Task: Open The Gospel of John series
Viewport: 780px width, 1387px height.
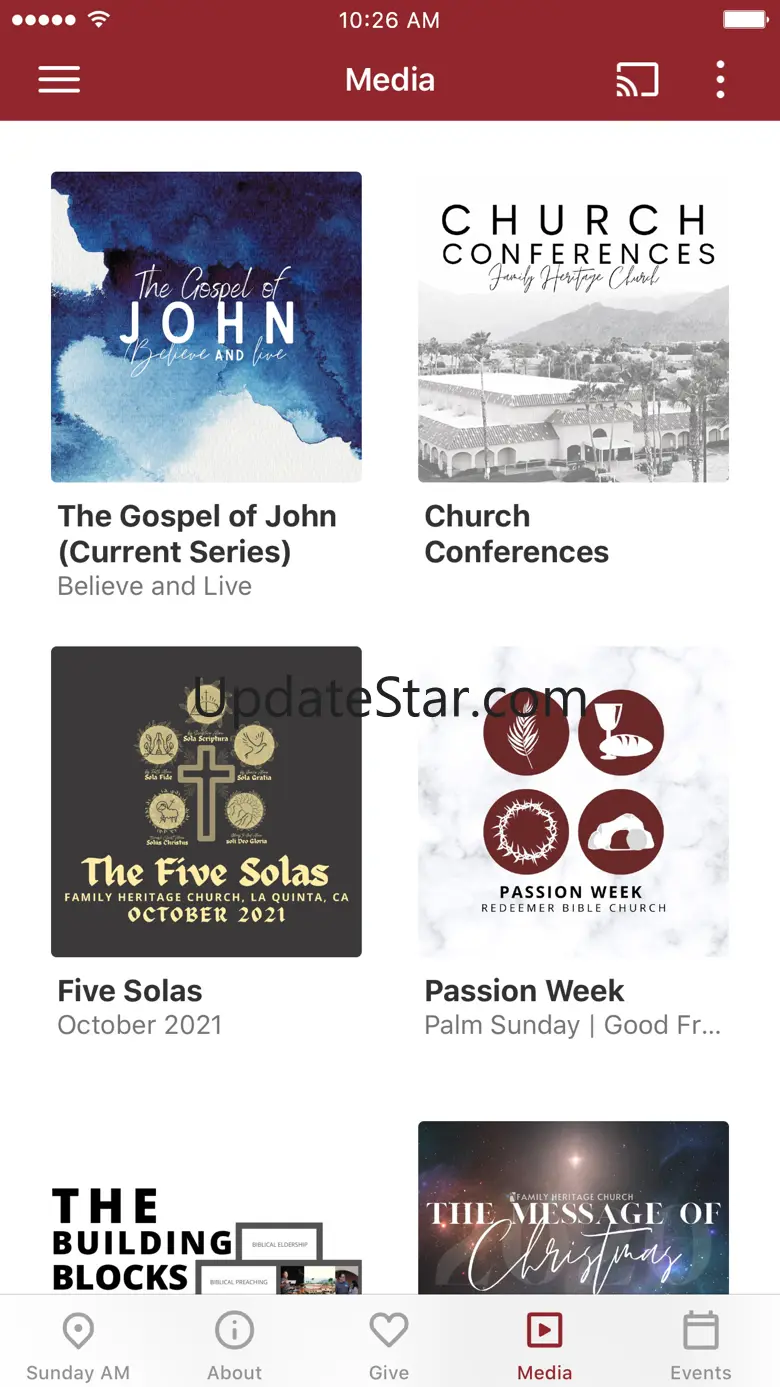Action: pyautogui.click(x=206, y=327)
